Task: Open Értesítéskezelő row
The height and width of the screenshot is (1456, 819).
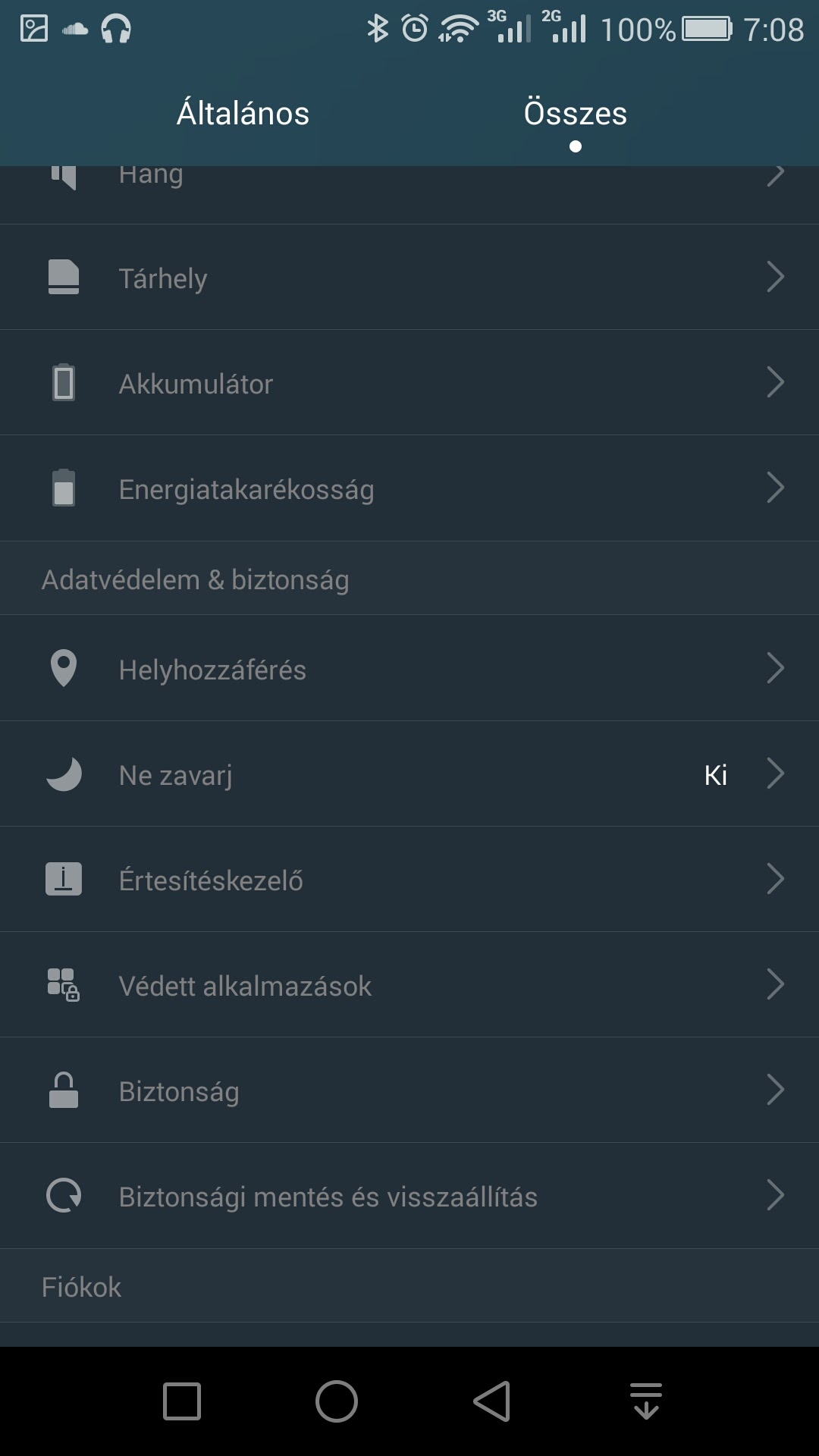Action: 409,879
